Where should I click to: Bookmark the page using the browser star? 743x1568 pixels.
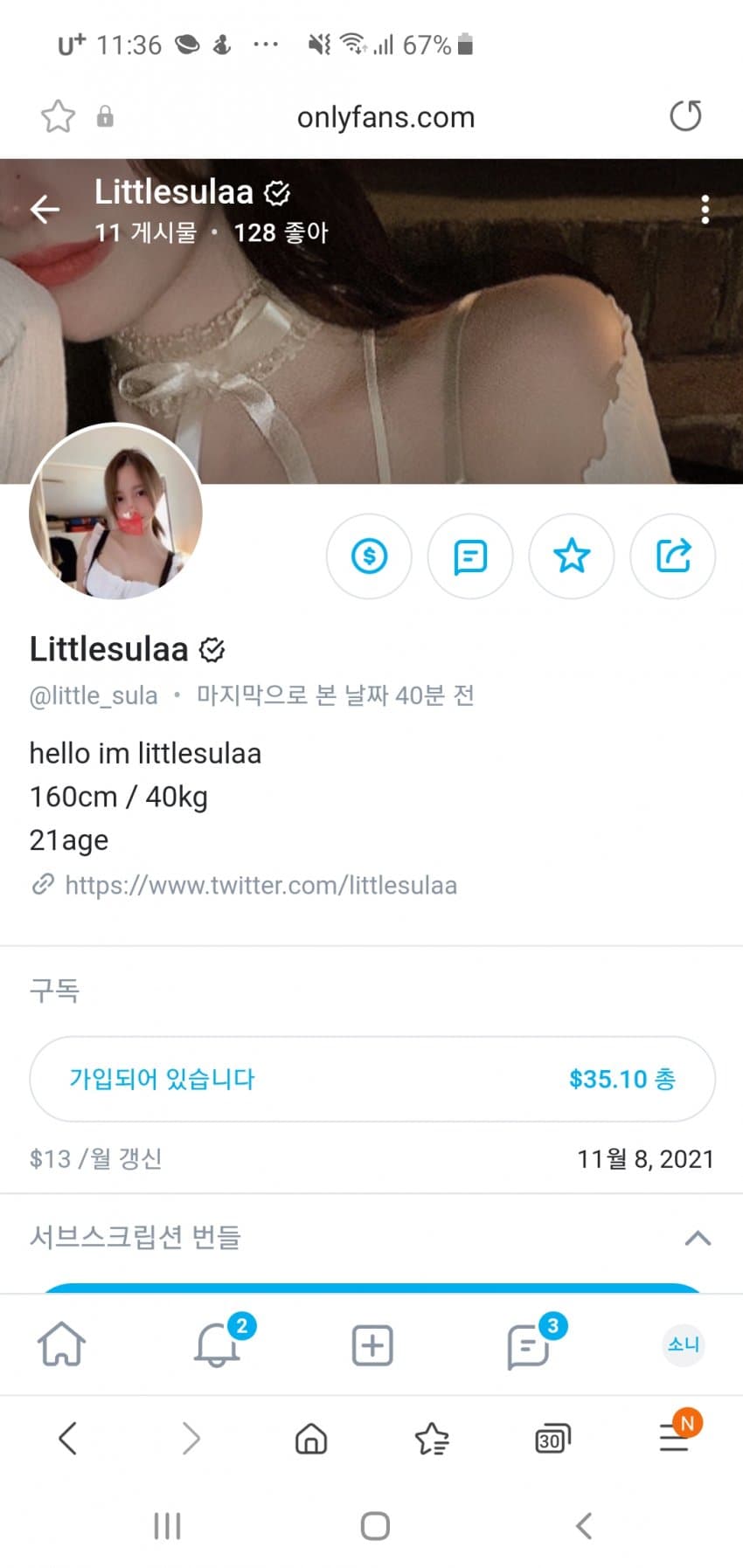(58, 115)
